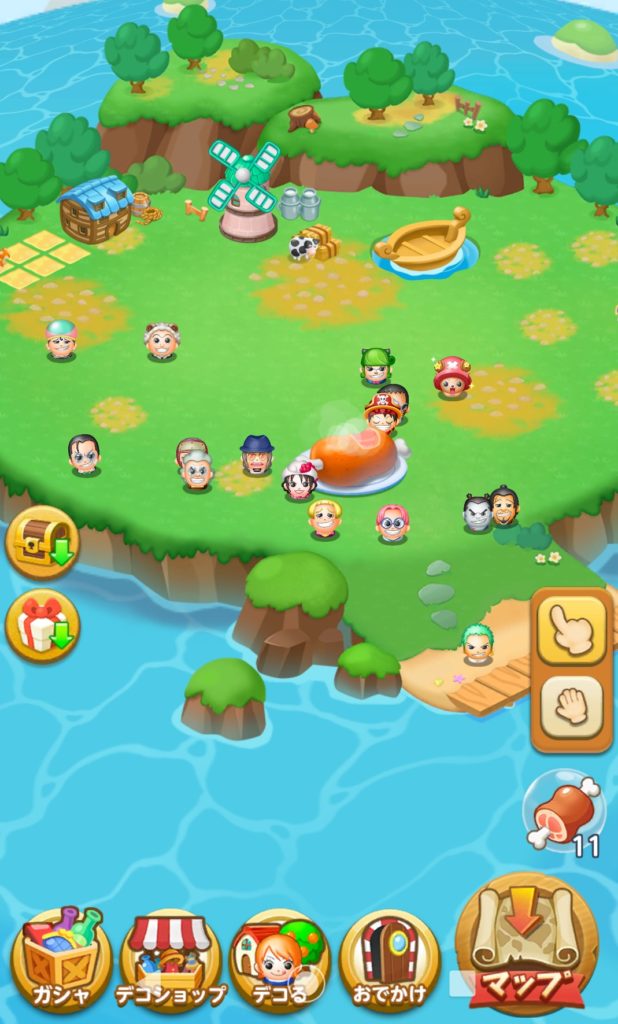Tap the meat counter icon

coord(564,810)
